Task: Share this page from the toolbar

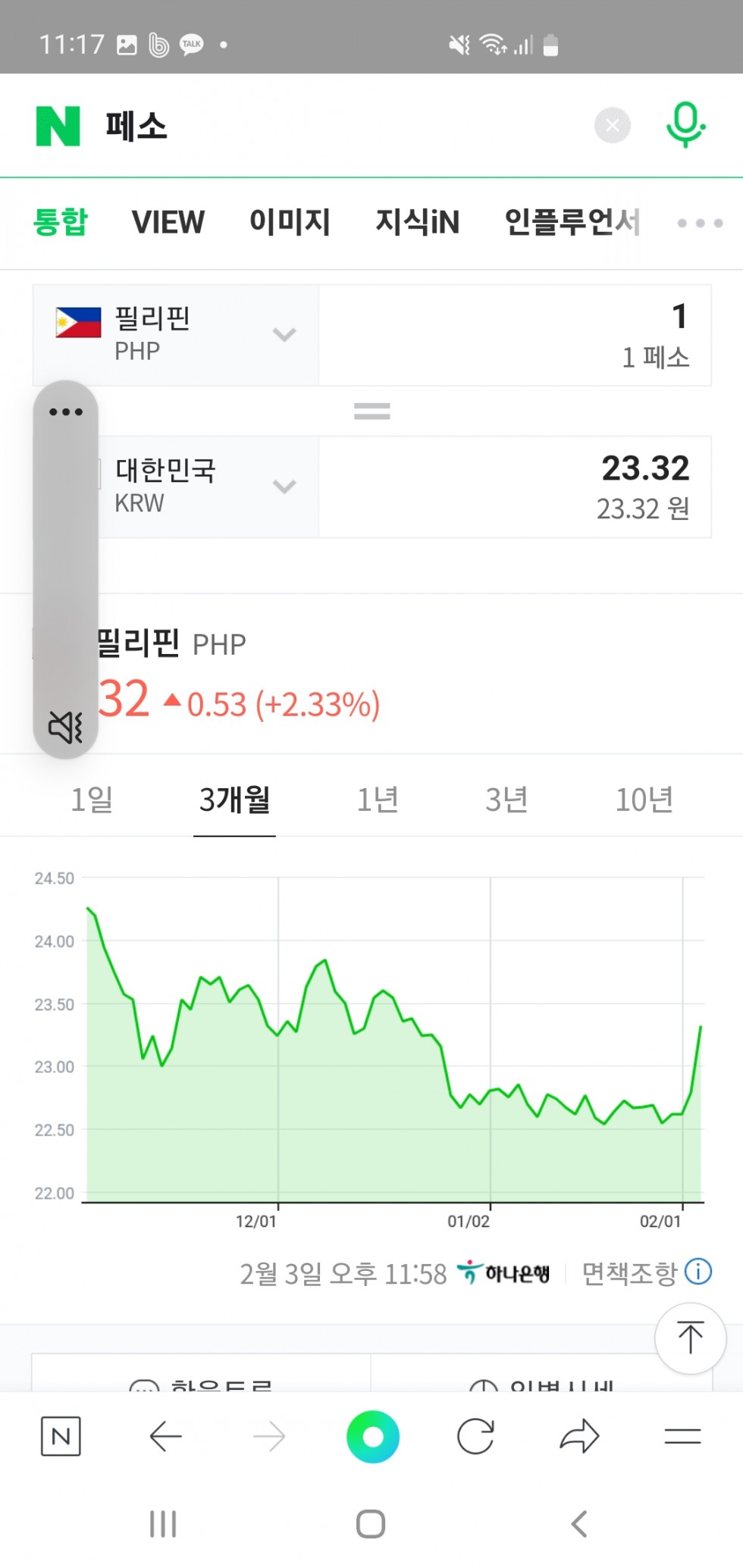Action: coord(579,1436)
